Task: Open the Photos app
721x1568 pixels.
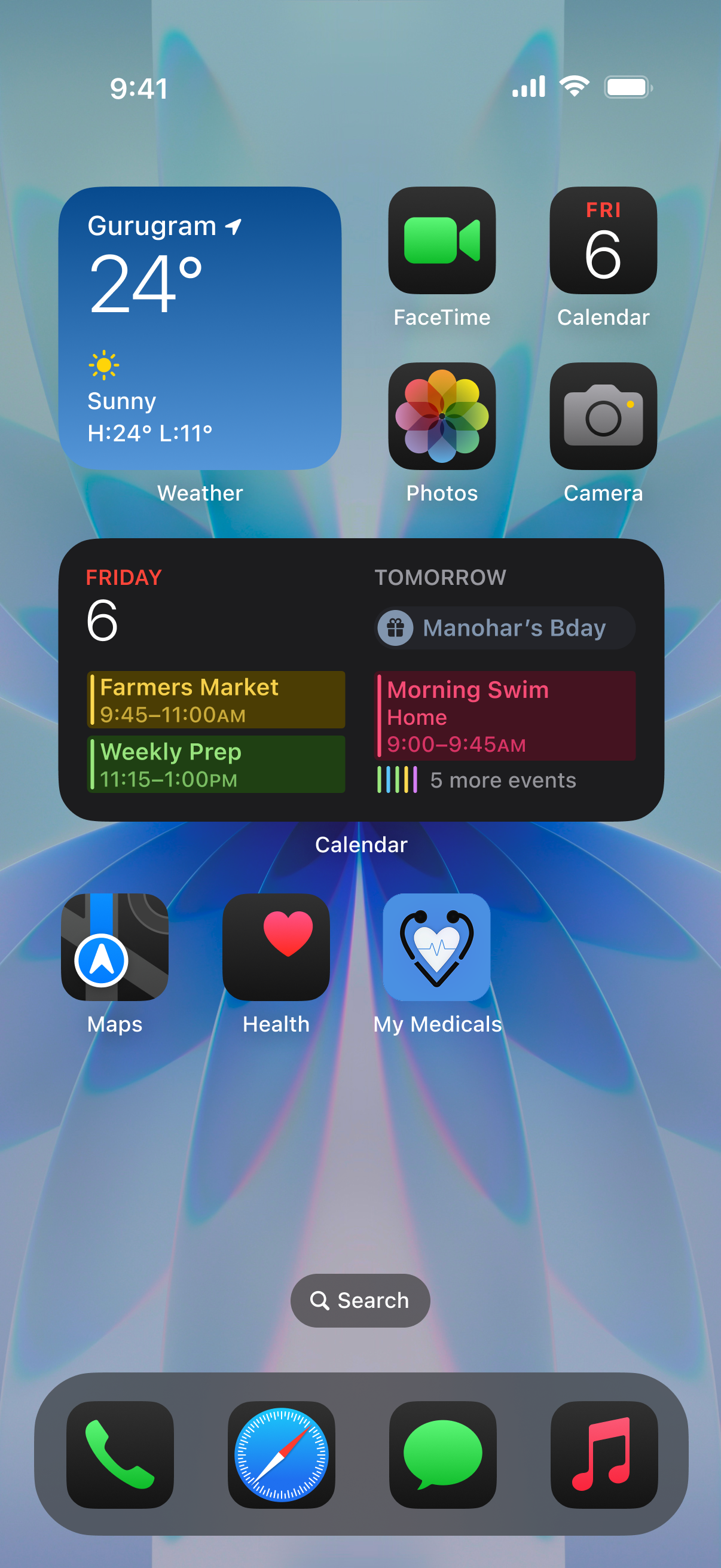Action: pyautogui.click(x=442, y=416)
